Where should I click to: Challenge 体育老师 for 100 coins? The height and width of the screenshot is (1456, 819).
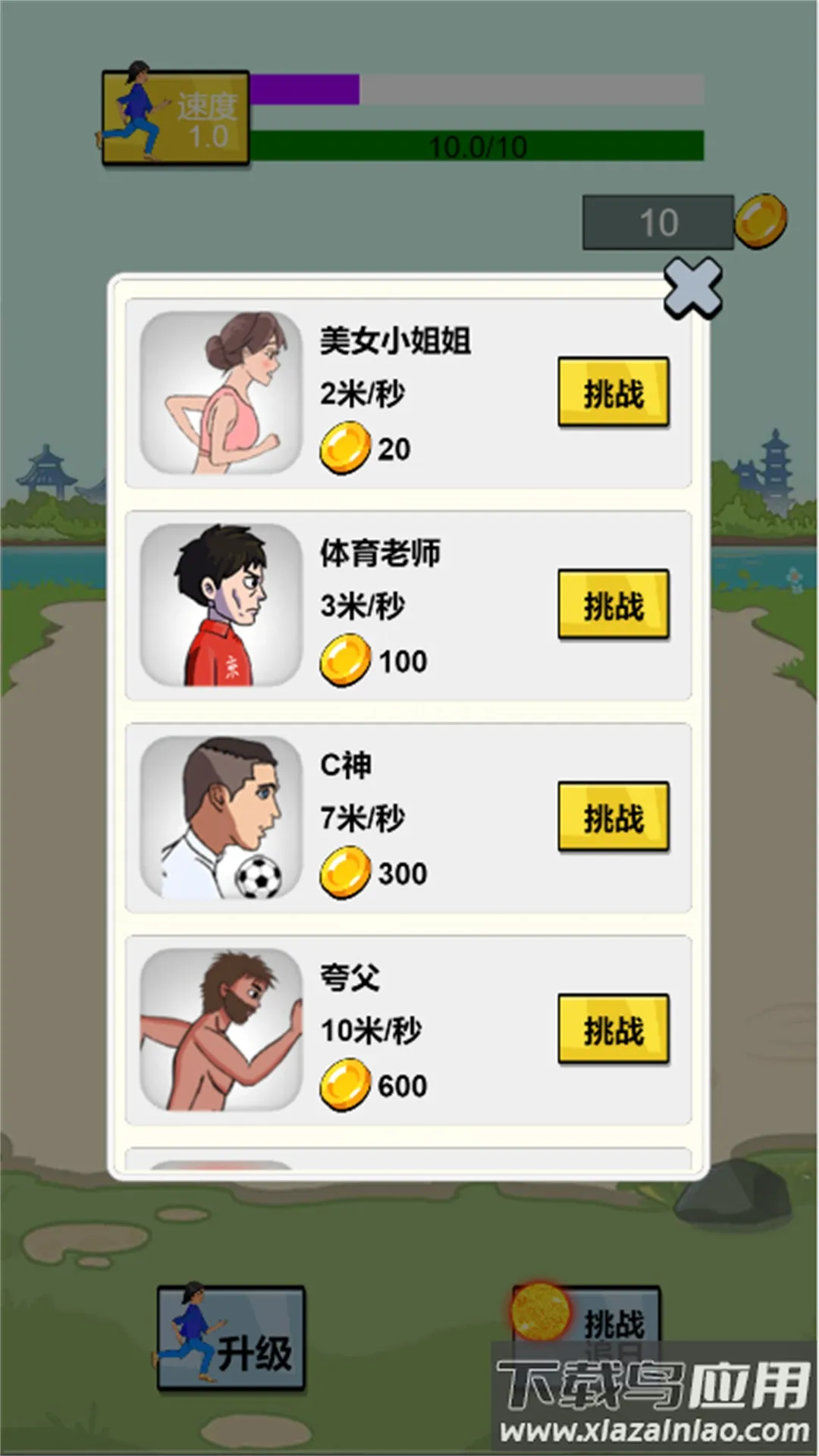[x=613, y=604]
